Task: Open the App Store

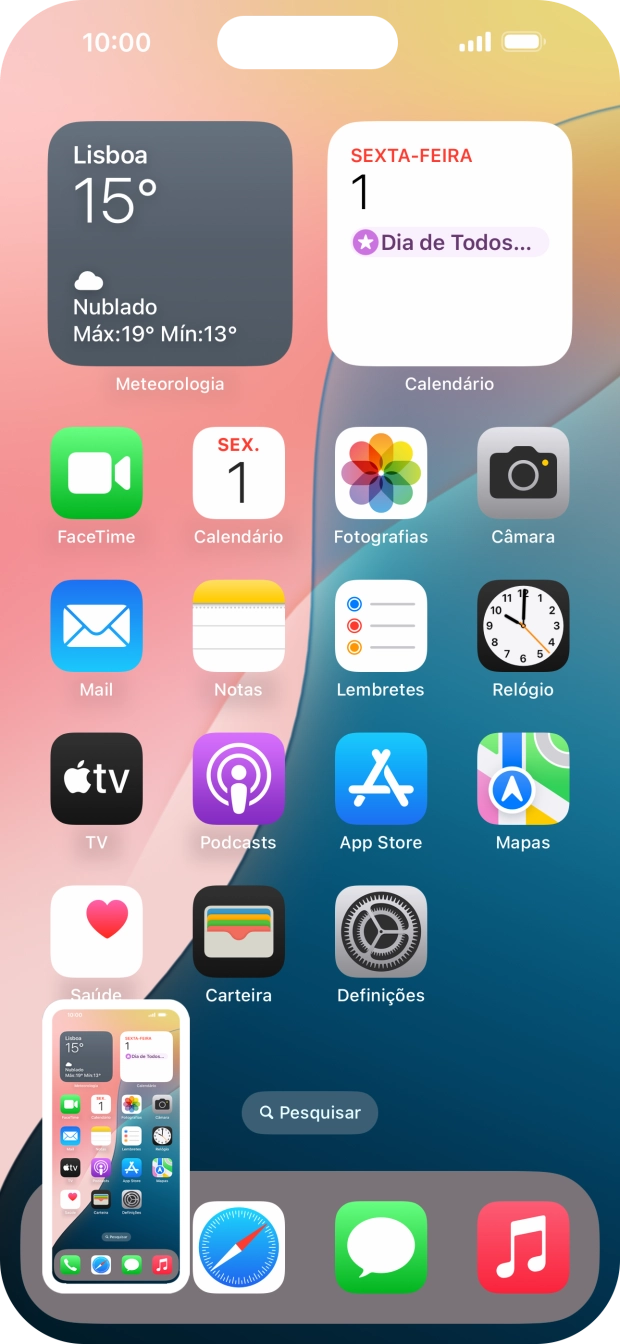Action: (381, 779)
